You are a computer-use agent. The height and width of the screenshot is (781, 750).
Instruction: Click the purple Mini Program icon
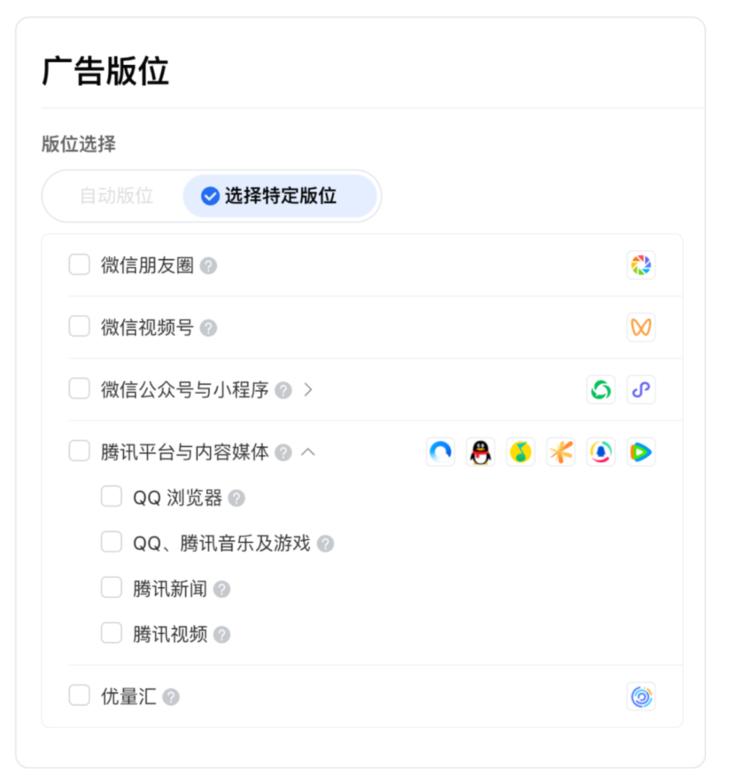point(641,390)
